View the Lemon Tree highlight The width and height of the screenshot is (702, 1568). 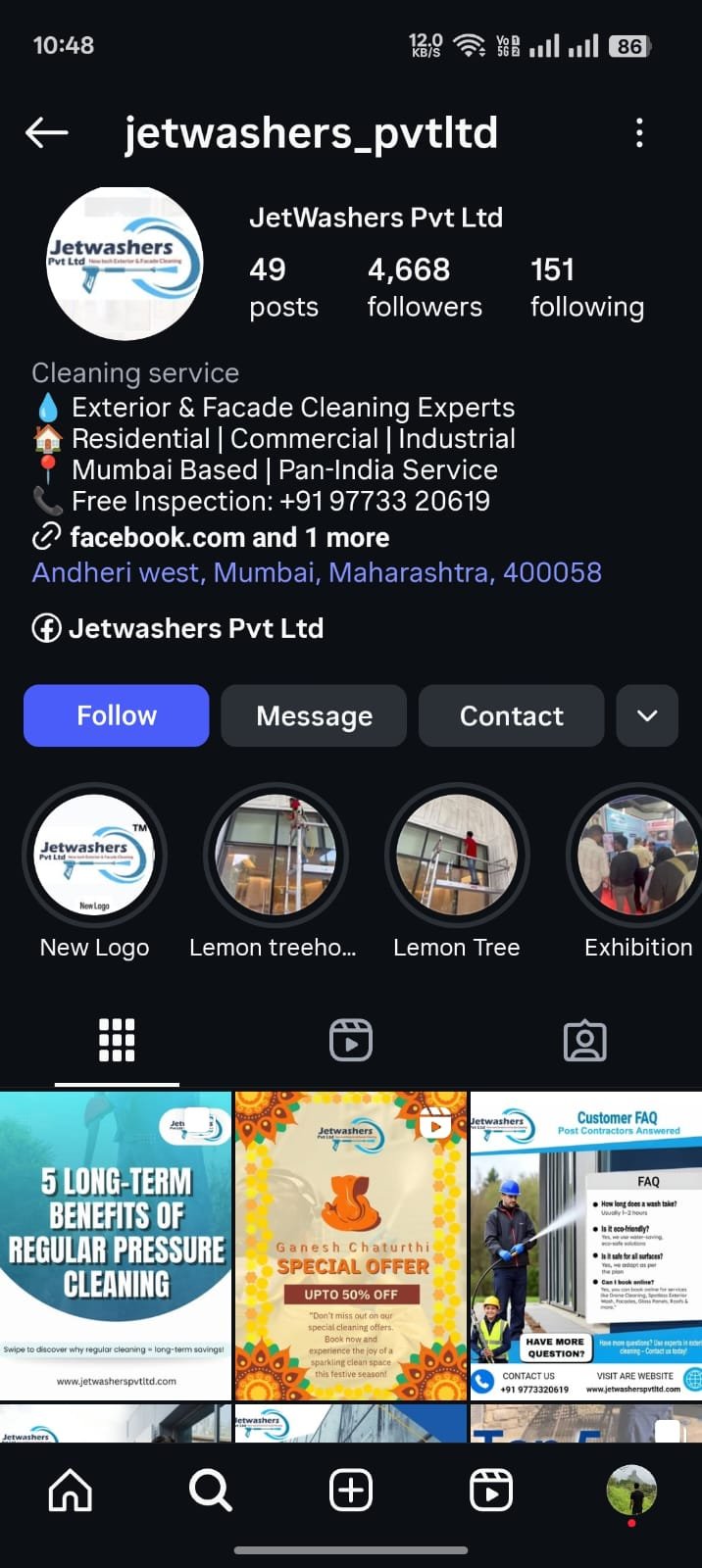(456, 856)
